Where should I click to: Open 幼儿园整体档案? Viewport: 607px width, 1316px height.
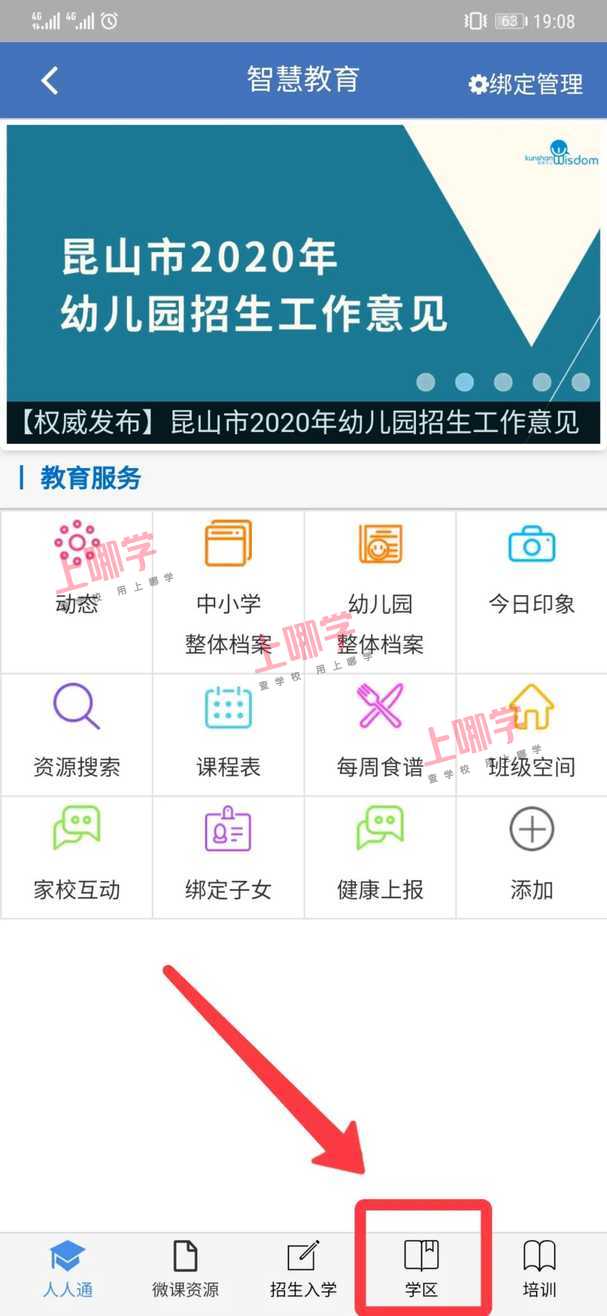pos(380,592)
